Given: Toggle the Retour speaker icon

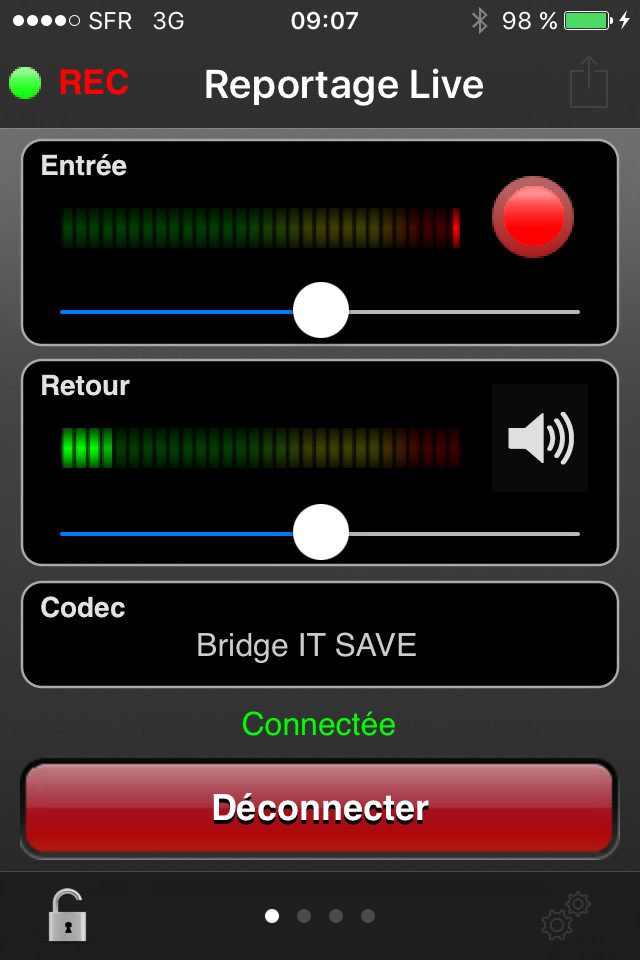Looking at the screenshot, I should (x=540, y=438).
